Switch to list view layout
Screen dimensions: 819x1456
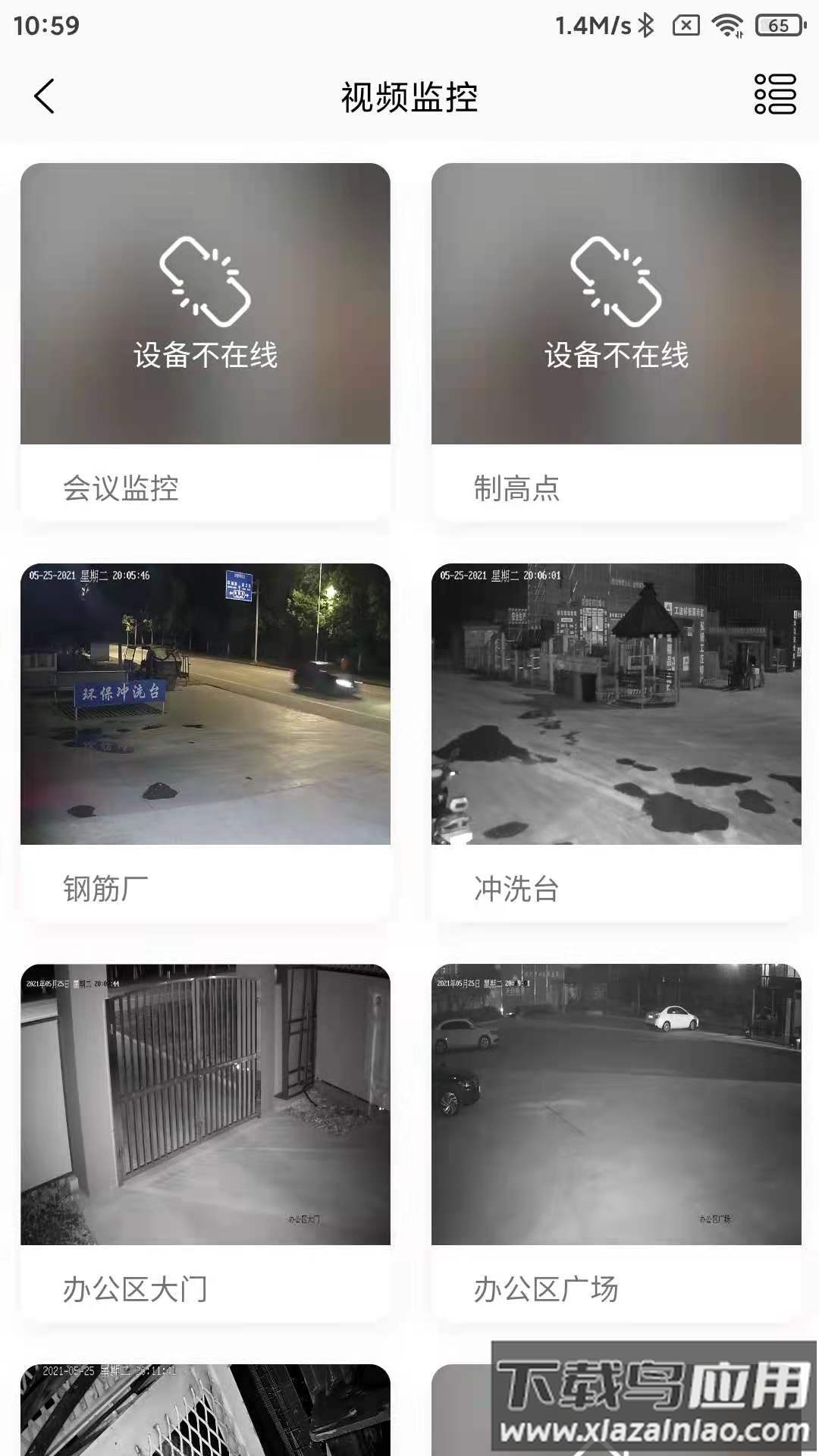pyautogui.click(x=774, y=95)
